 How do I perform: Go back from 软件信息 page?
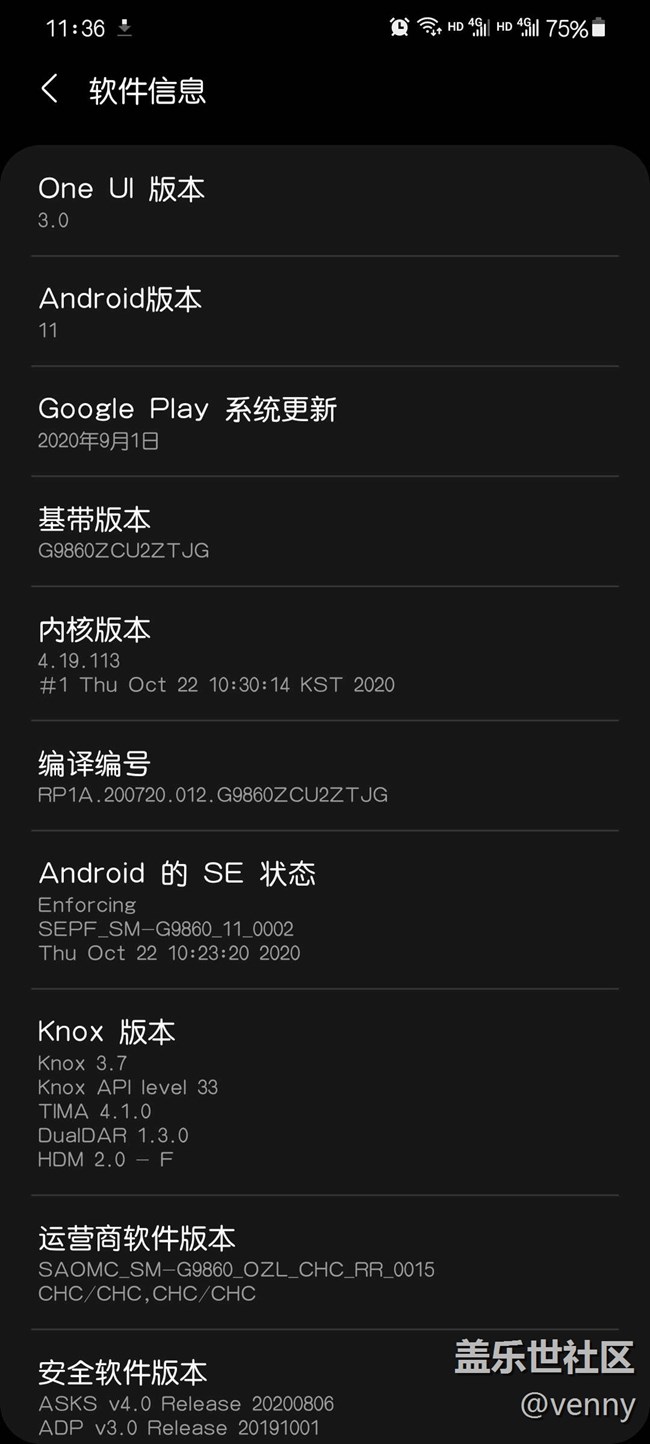click(x=50, y=89)
